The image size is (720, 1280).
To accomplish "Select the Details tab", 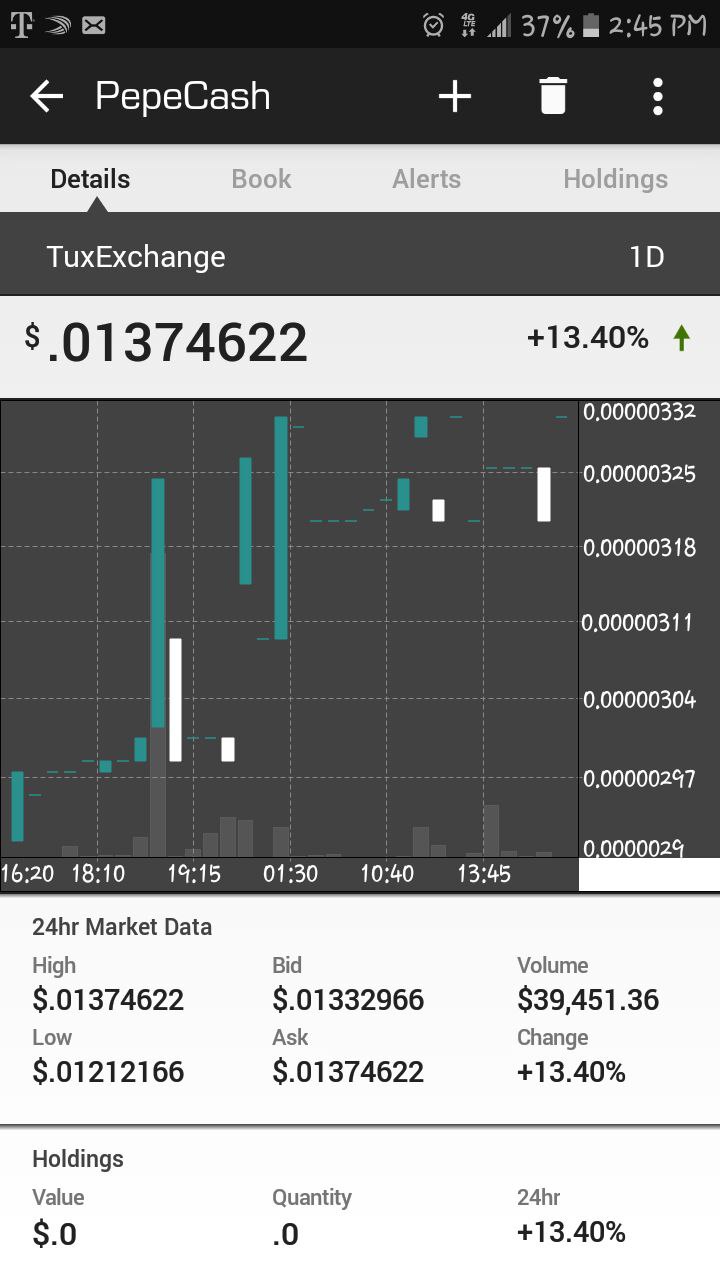I will point(90,179).
